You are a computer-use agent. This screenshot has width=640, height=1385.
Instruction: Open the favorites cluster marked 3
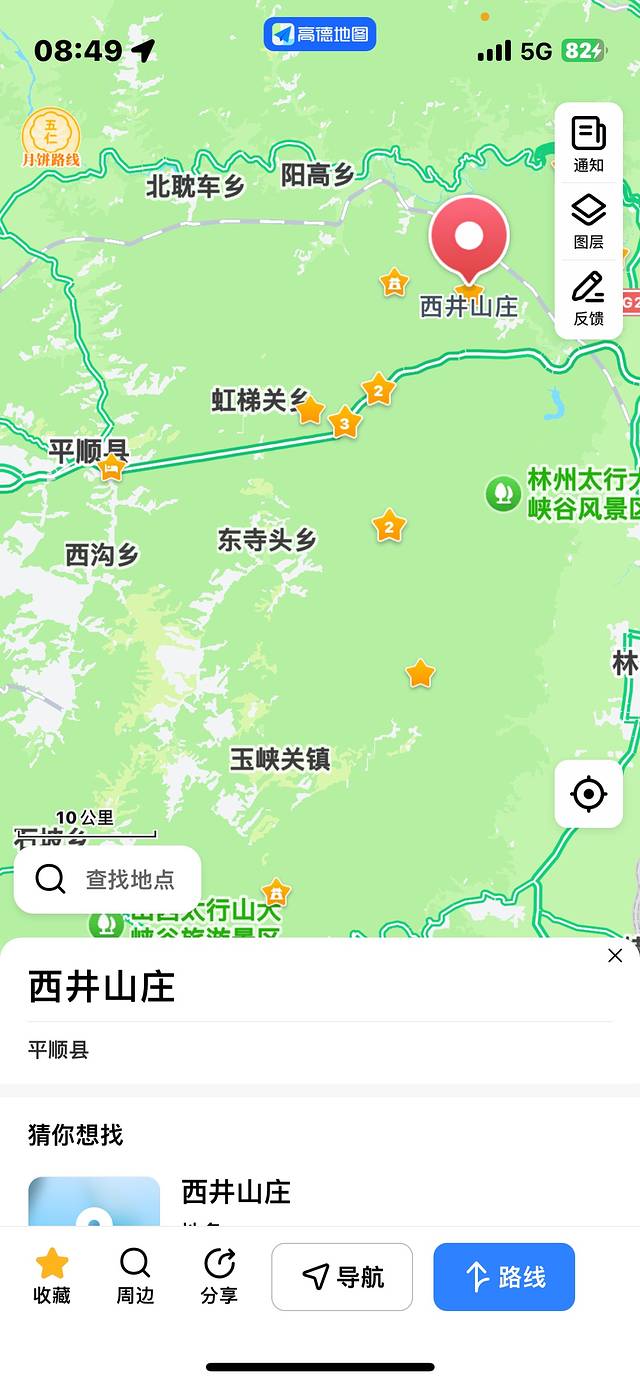344,423
